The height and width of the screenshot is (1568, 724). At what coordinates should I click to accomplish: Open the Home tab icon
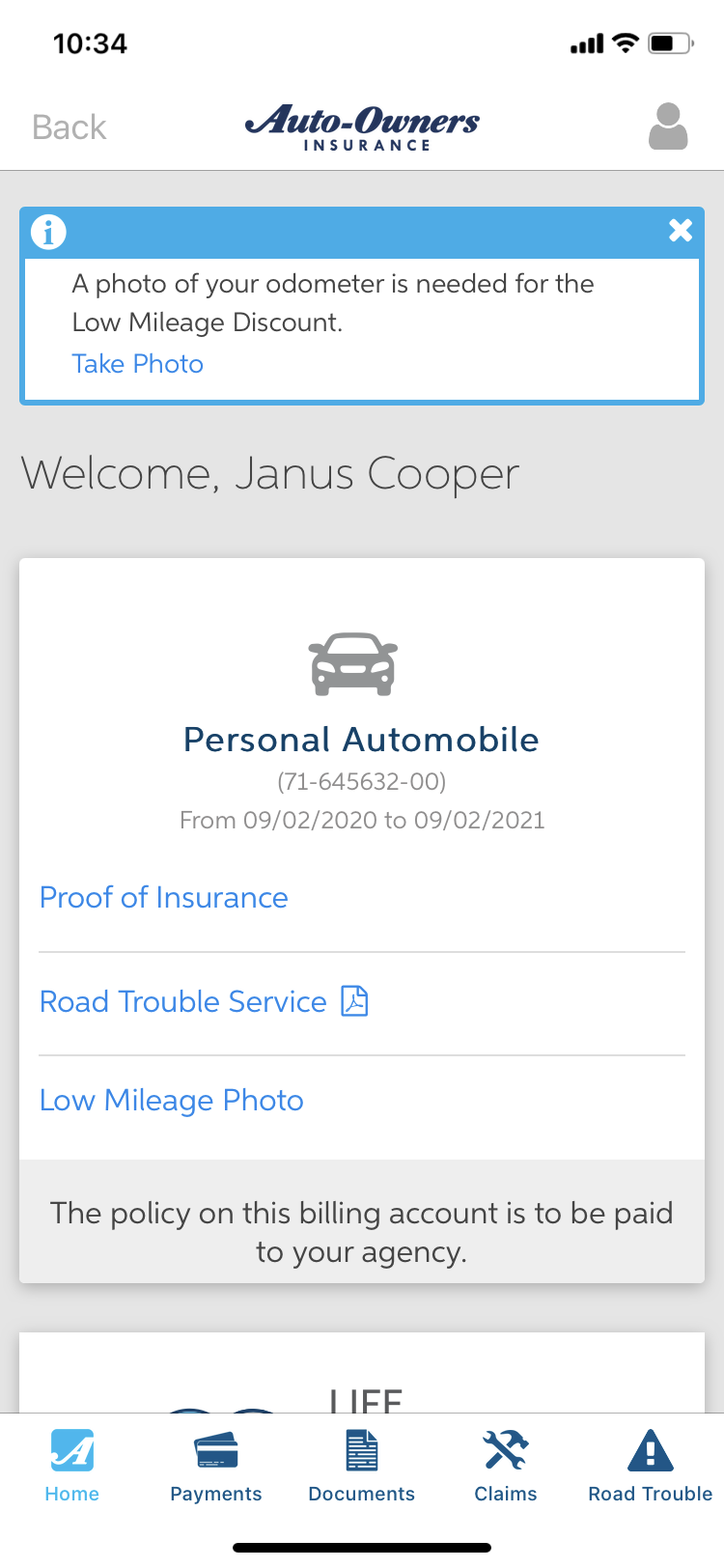click(x=71, y=1450)
